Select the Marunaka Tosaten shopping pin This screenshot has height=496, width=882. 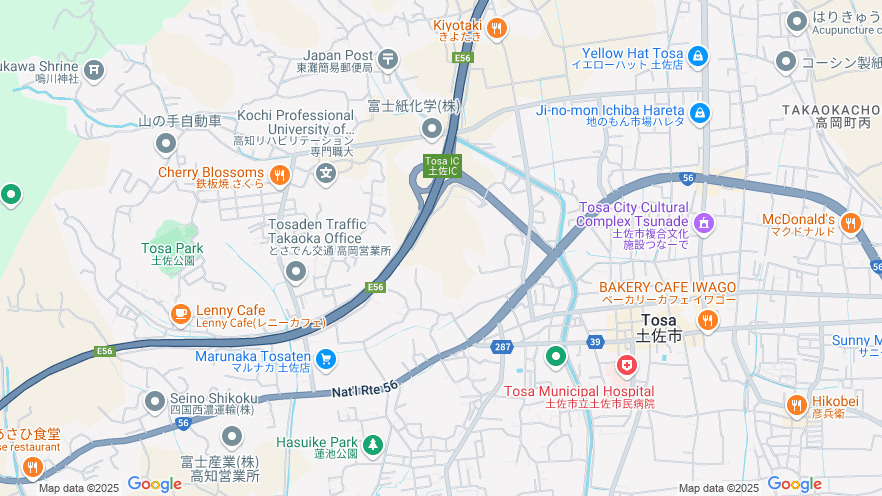point(325,359)
